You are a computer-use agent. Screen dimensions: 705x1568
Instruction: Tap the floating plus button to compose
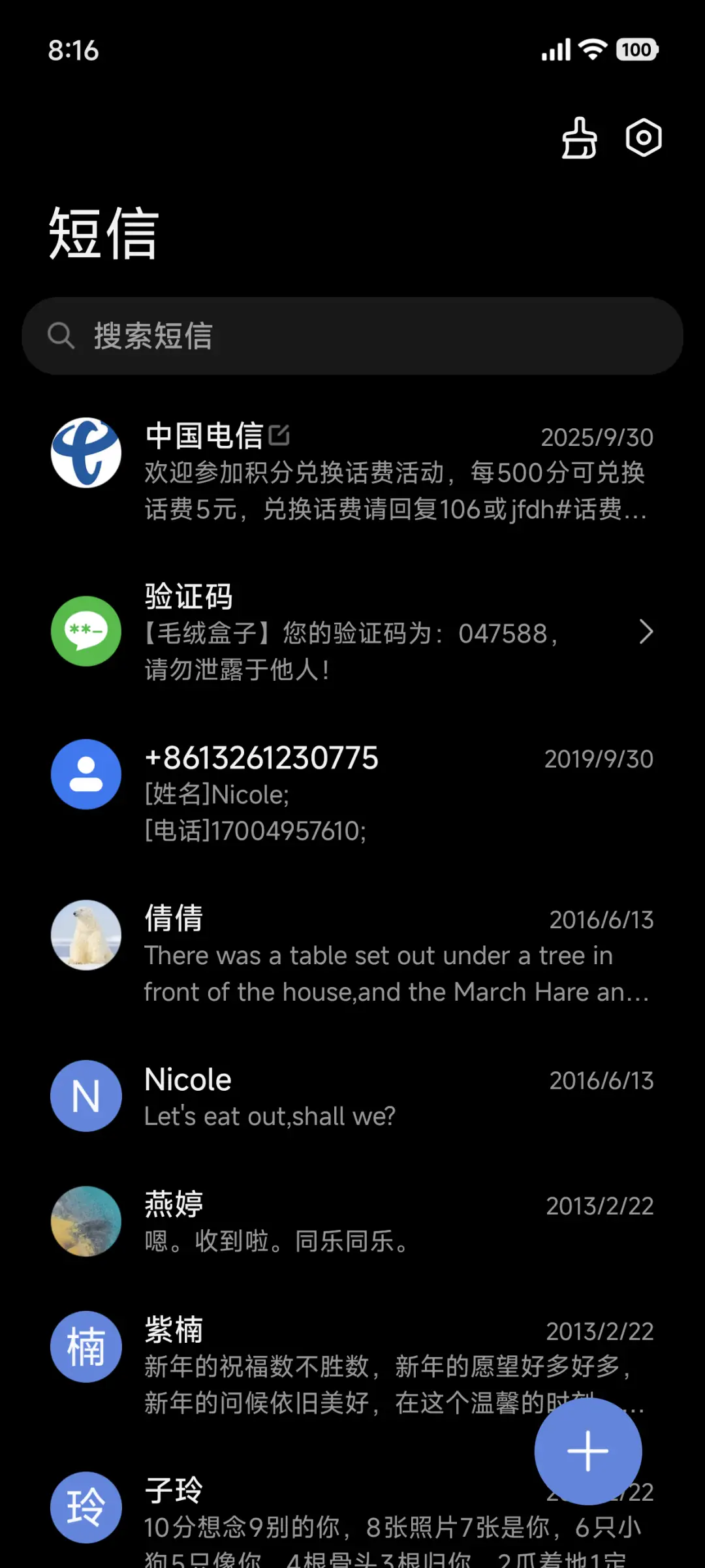coord(587,1450)
